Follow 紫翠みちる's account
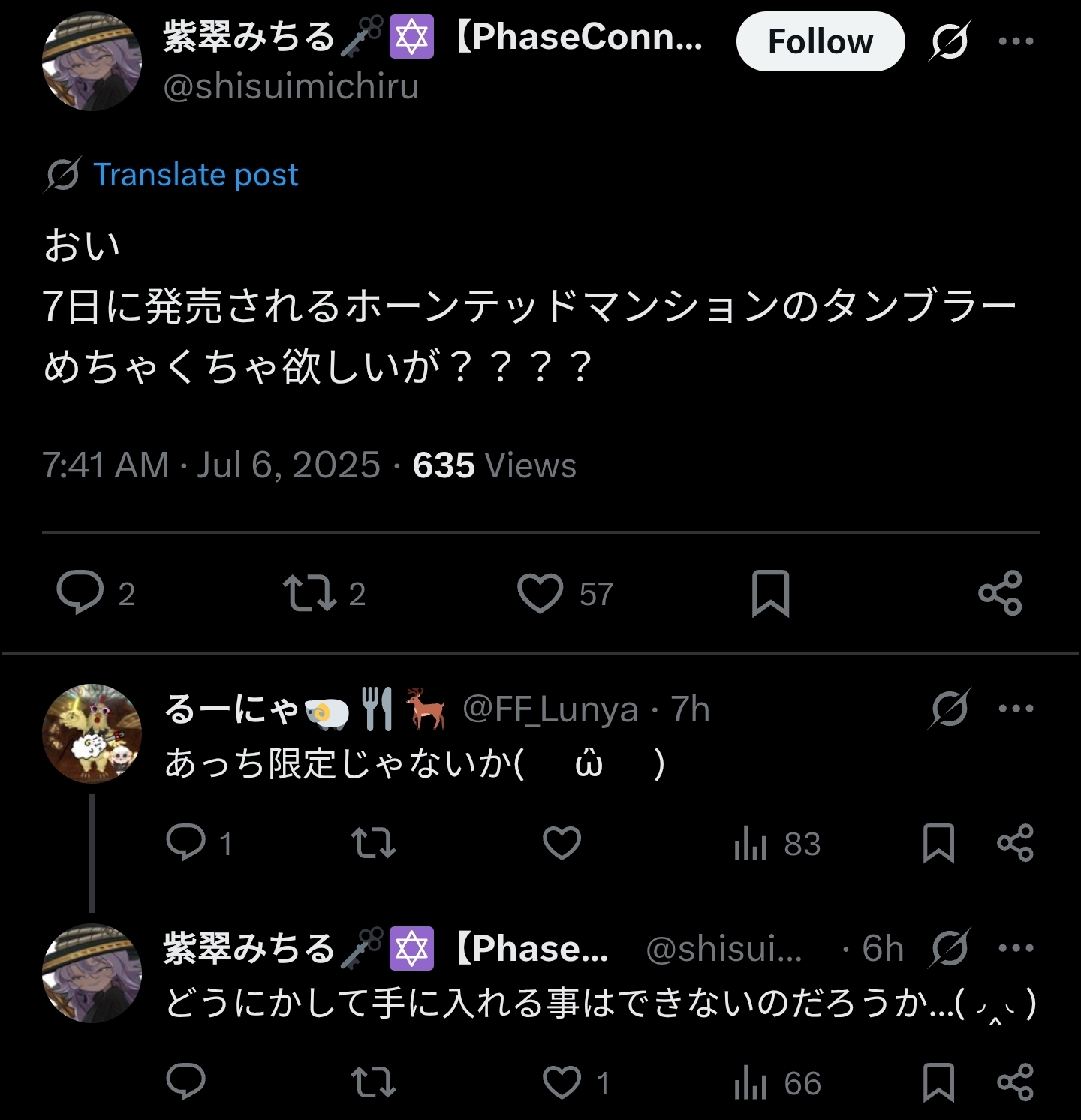1081x1120 pixels. (x=820, y=42)
